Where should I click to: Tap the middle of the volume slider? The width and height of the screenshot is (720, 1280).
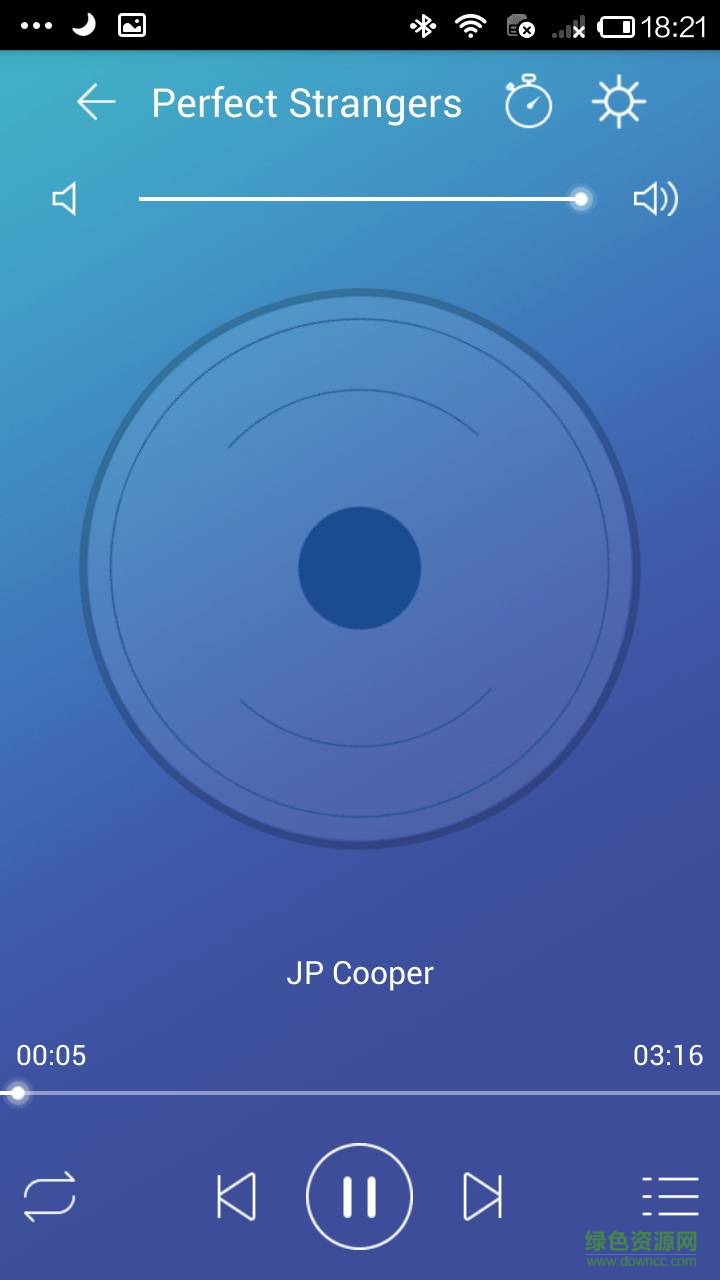[360, 199]
